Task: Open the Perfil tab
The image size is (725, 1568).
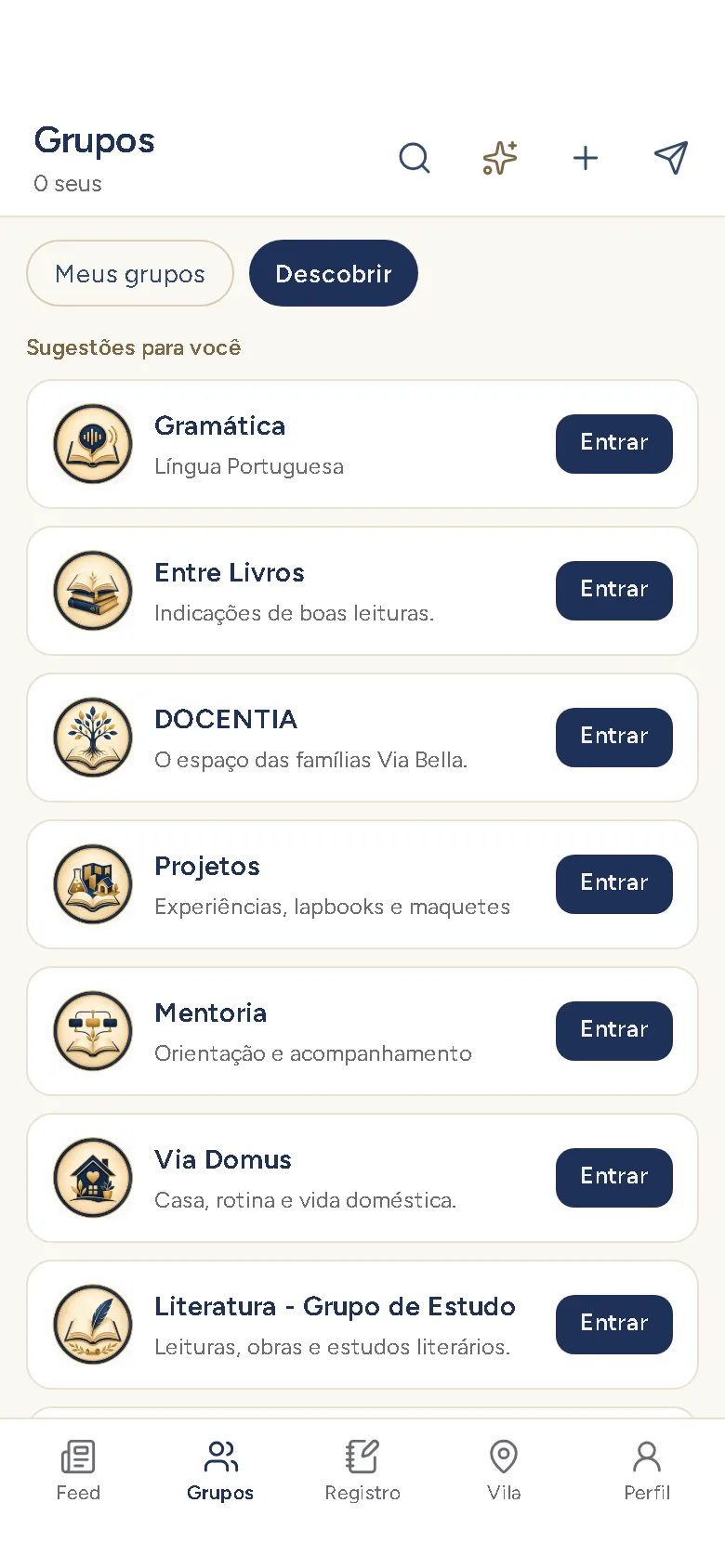Action: pyautogui.click(x=647, y=1470)
